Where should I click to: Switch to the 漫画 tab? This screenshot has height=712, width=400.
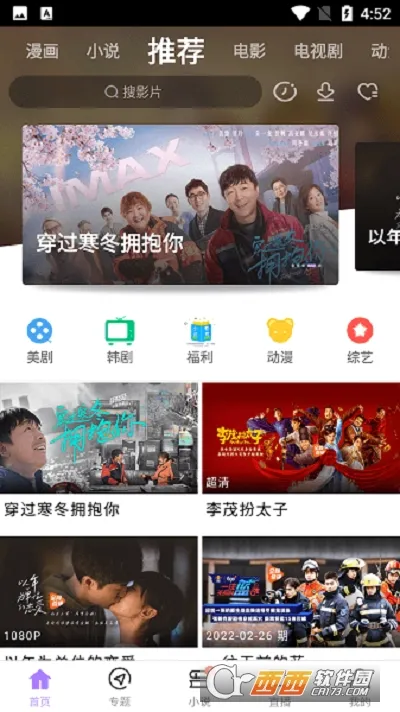pos(42,51)
